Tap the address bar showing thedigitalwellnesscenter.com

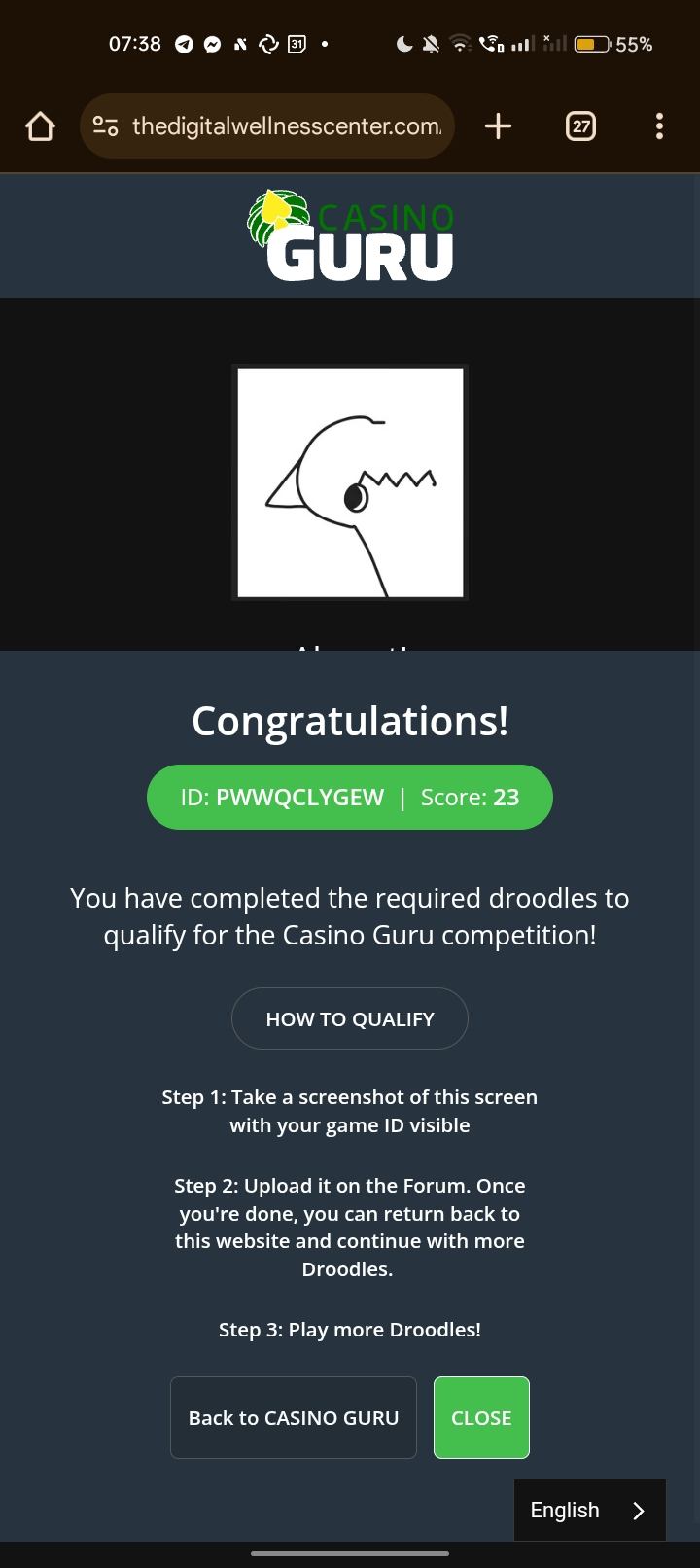(x=287, y=125)
